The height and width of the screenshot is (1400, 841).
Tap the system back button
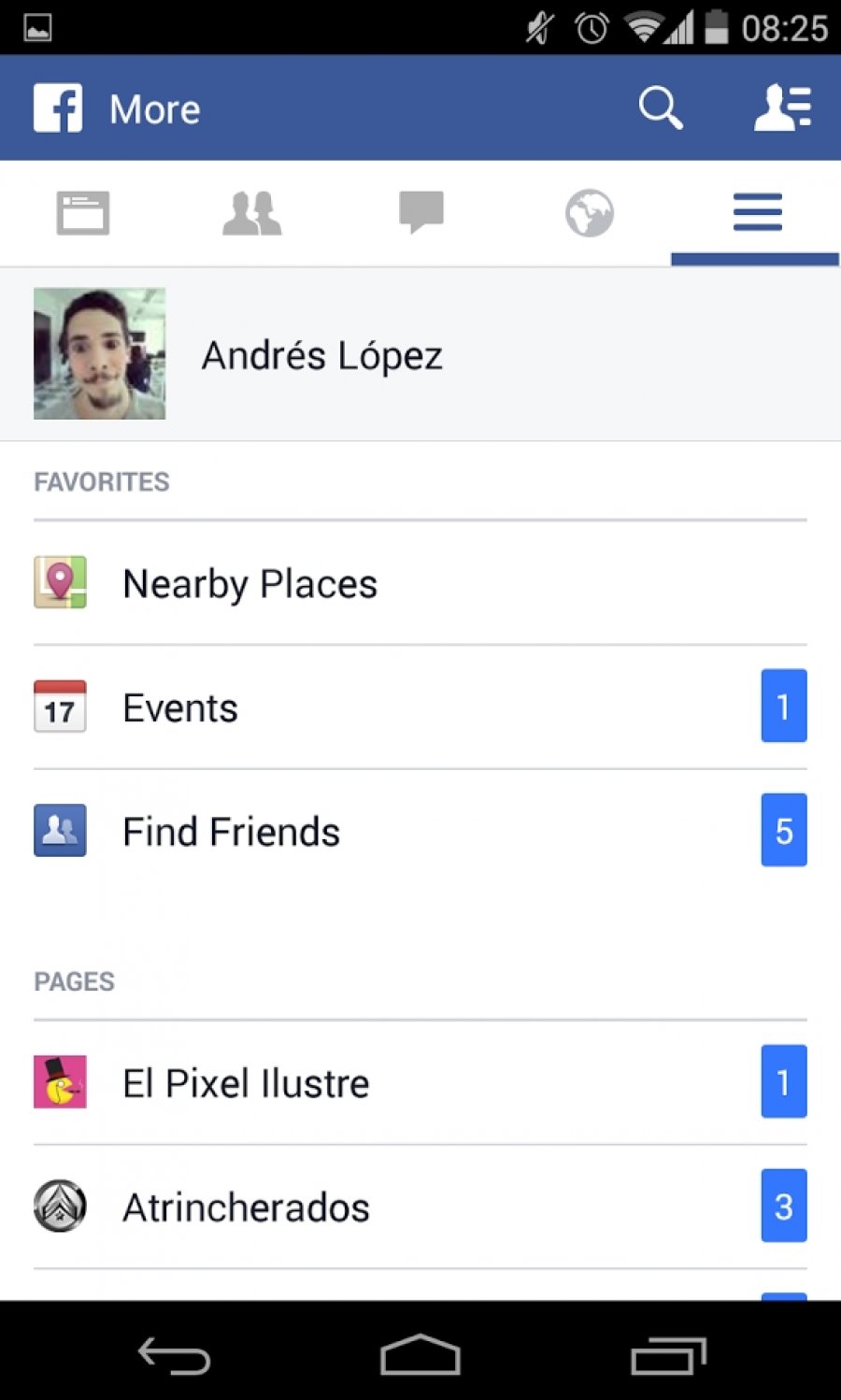point(174,1355)
